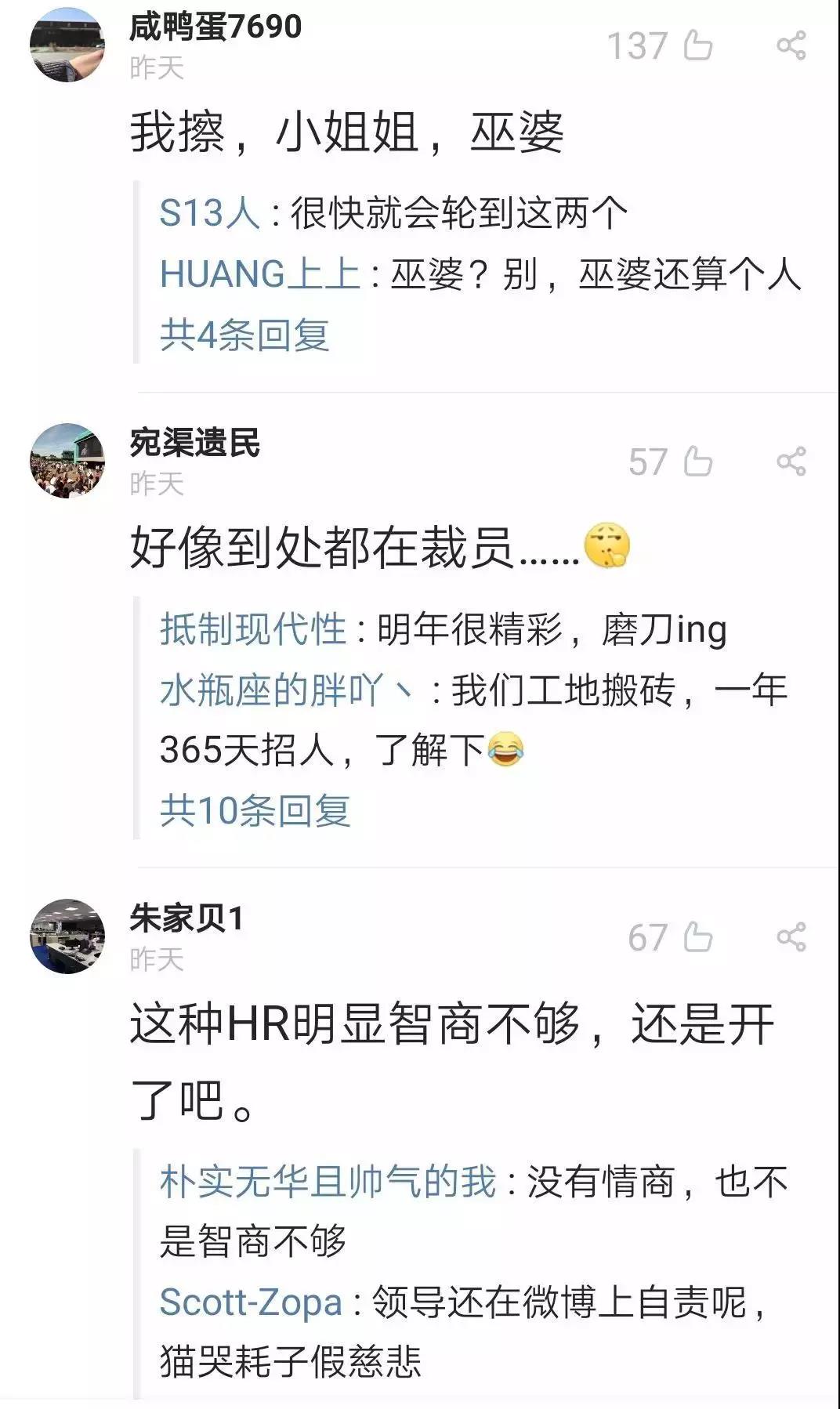Open 宛渠遗民's profile avatar
This screenshot has width=840, height=1409.
(x=67, y=461)
